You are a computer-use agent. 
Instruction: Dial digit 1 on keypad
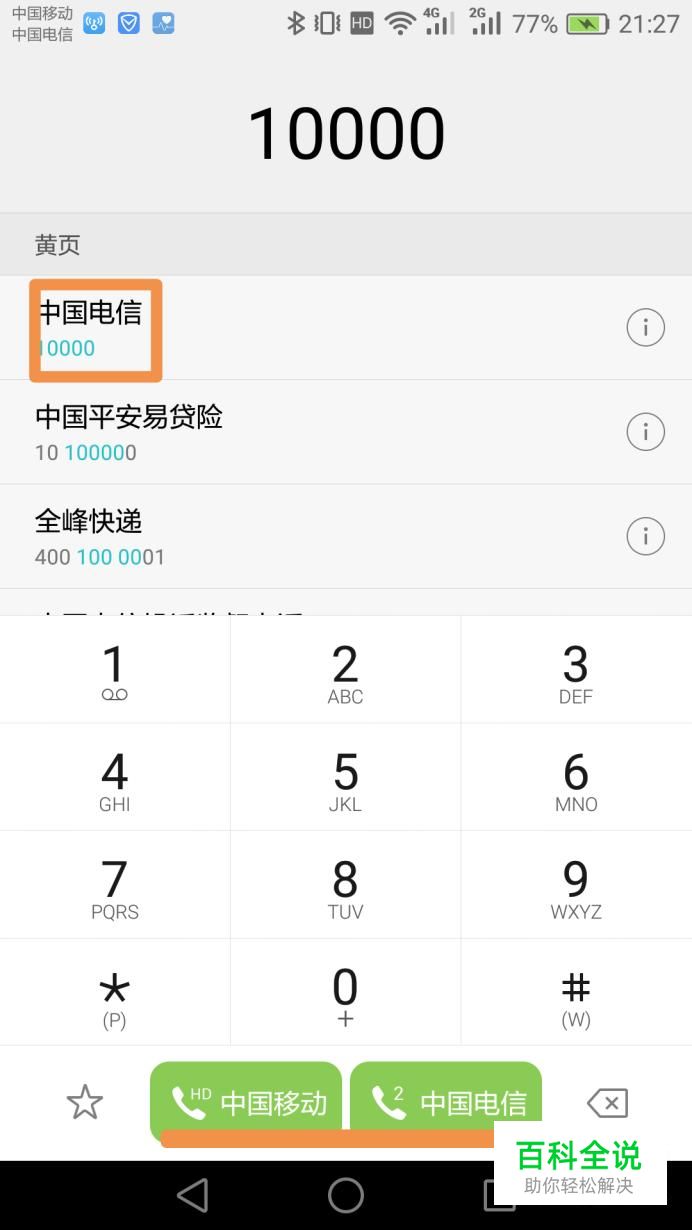pos(115,671)
